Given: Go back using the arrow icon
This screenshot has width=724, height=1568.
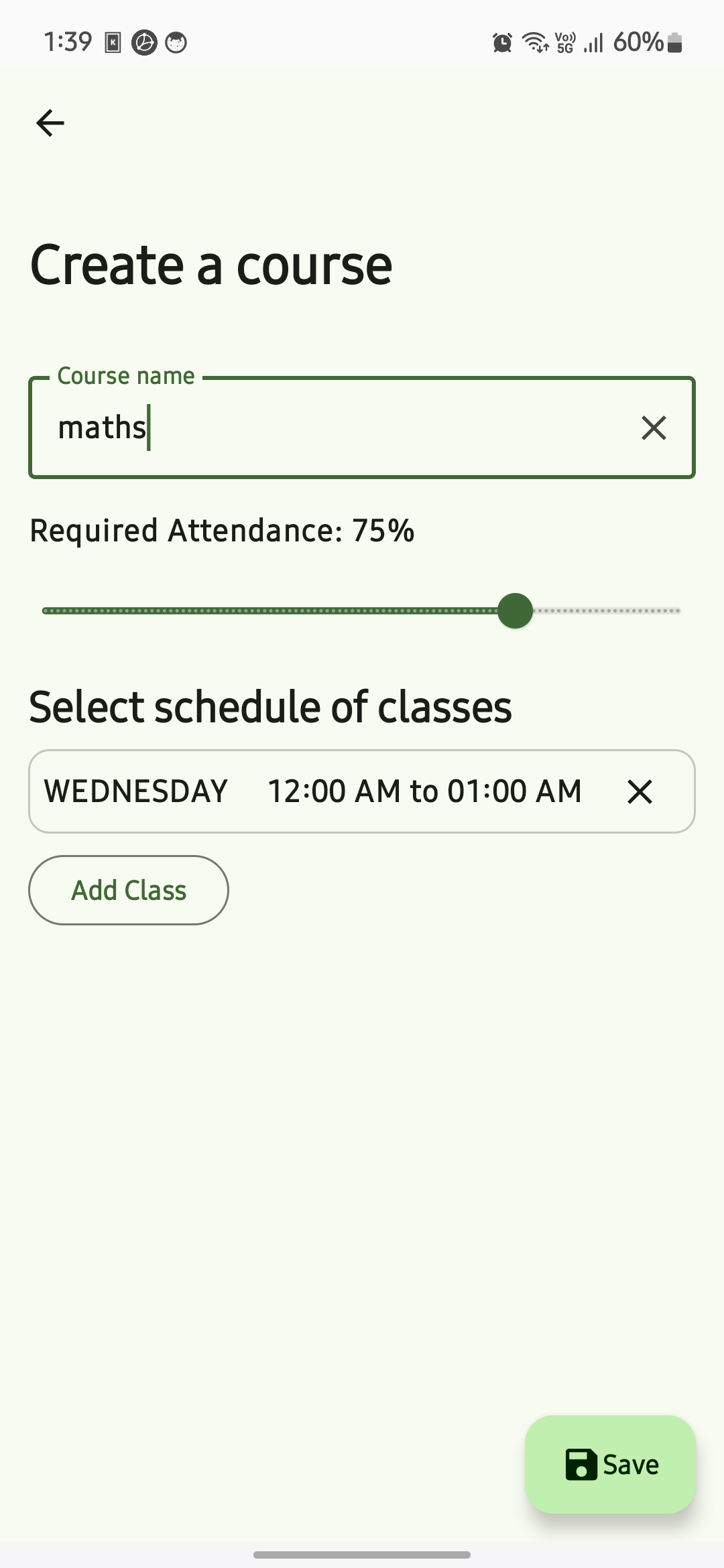Looking at the screenshot, I should (x=50, y=123).
